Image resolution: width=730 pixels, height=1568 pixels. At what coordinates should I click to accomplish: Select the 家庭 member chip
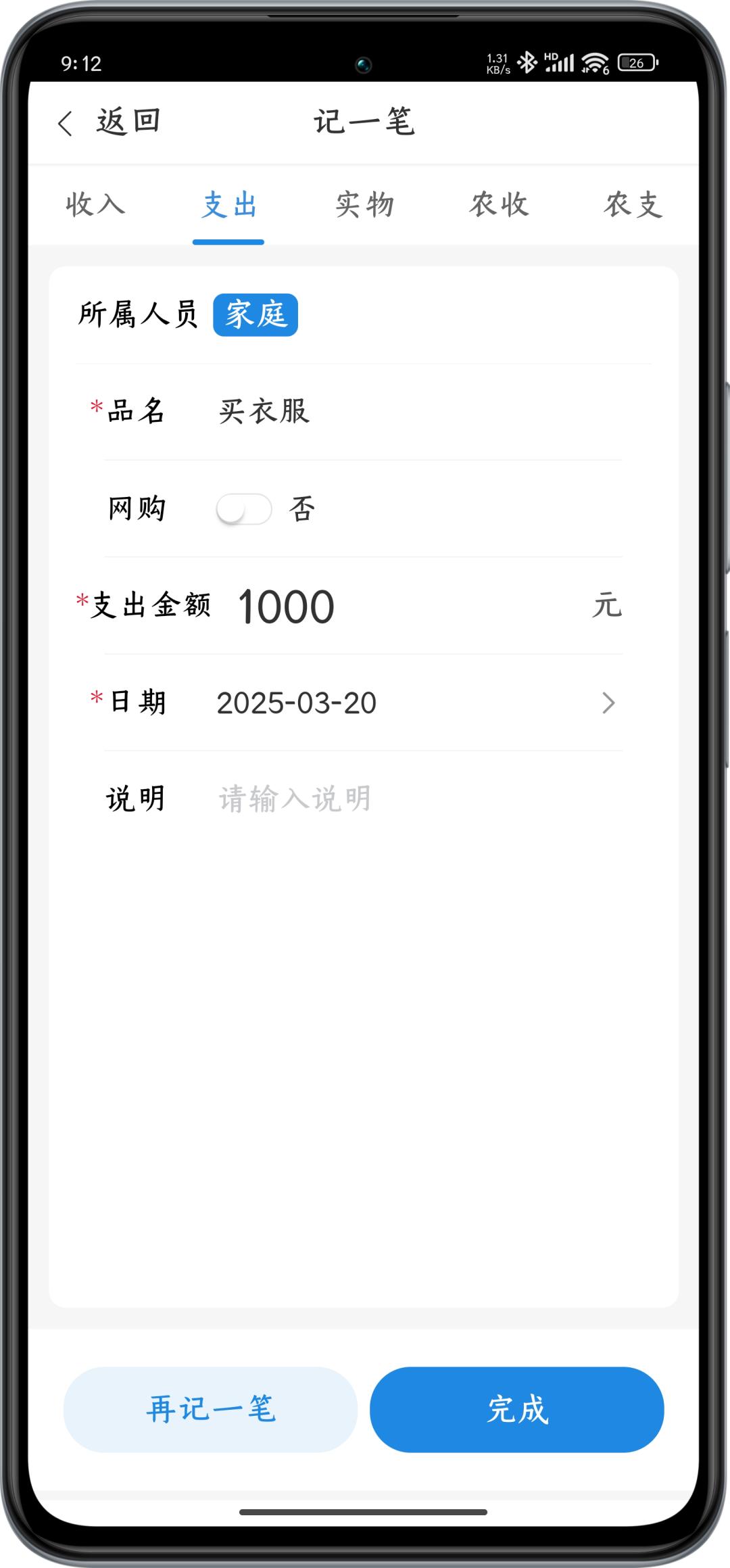tap(255, 315)
